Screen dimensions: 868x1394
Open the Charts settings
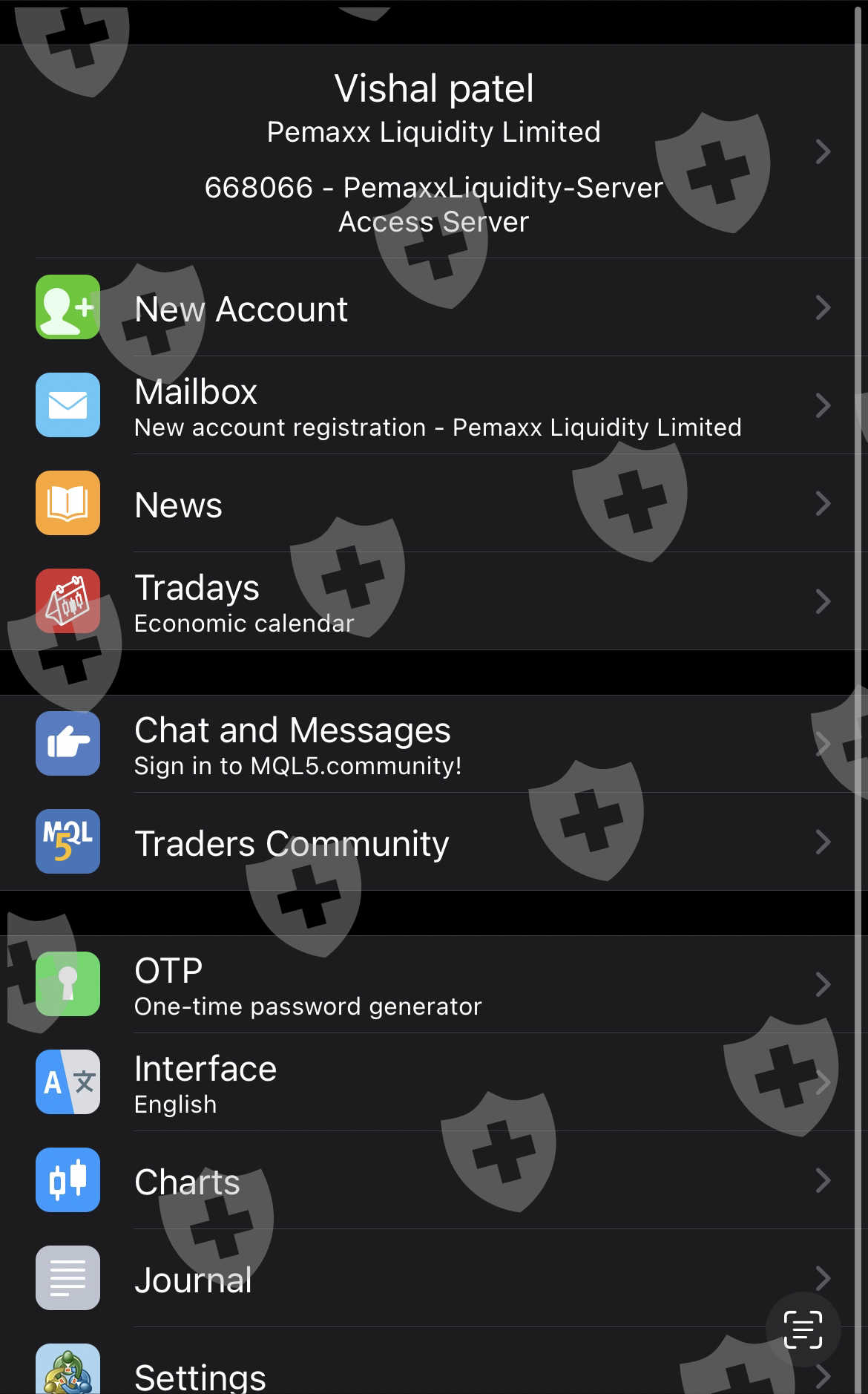click(x=434, y=1180)
